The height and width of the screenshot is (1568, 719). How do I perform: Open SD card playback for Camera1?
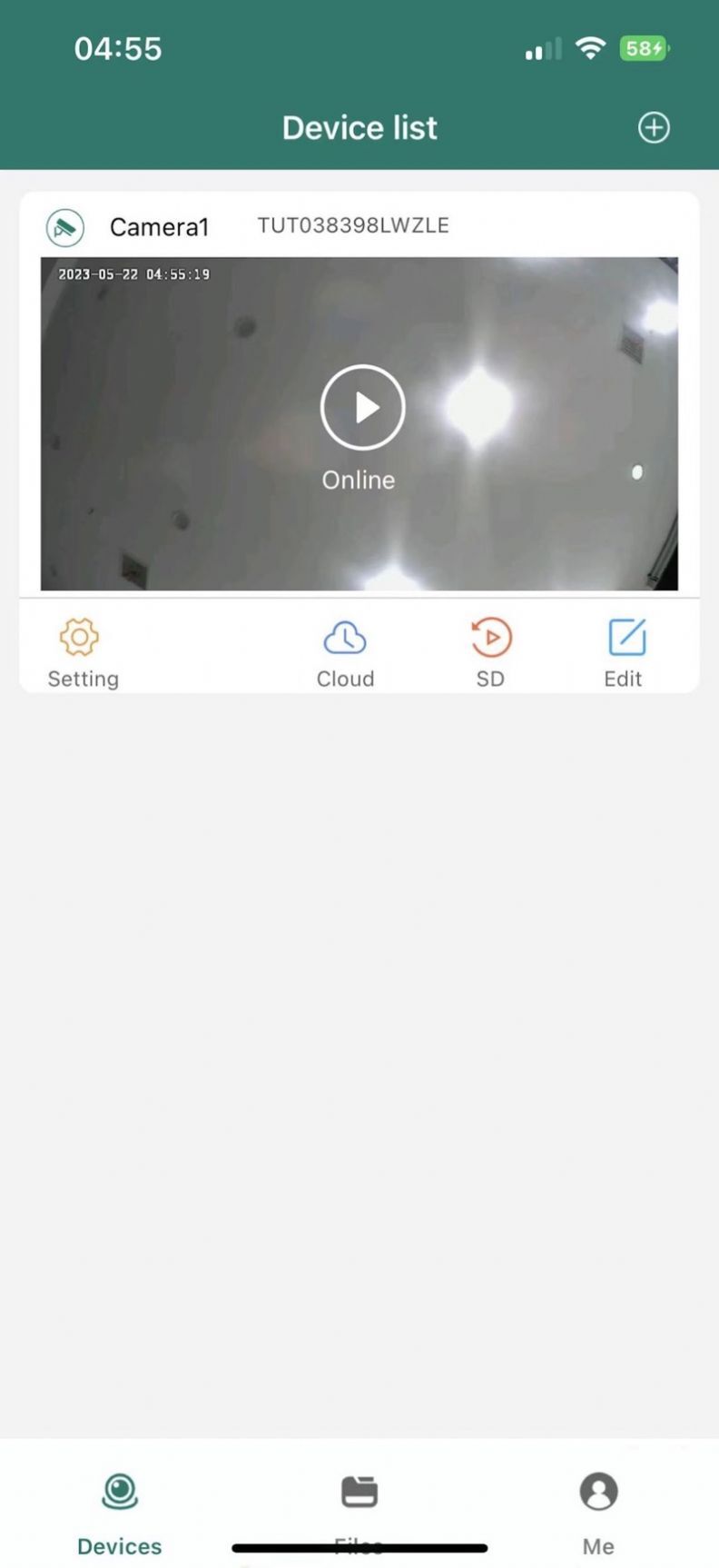click(x=489, y=650)
